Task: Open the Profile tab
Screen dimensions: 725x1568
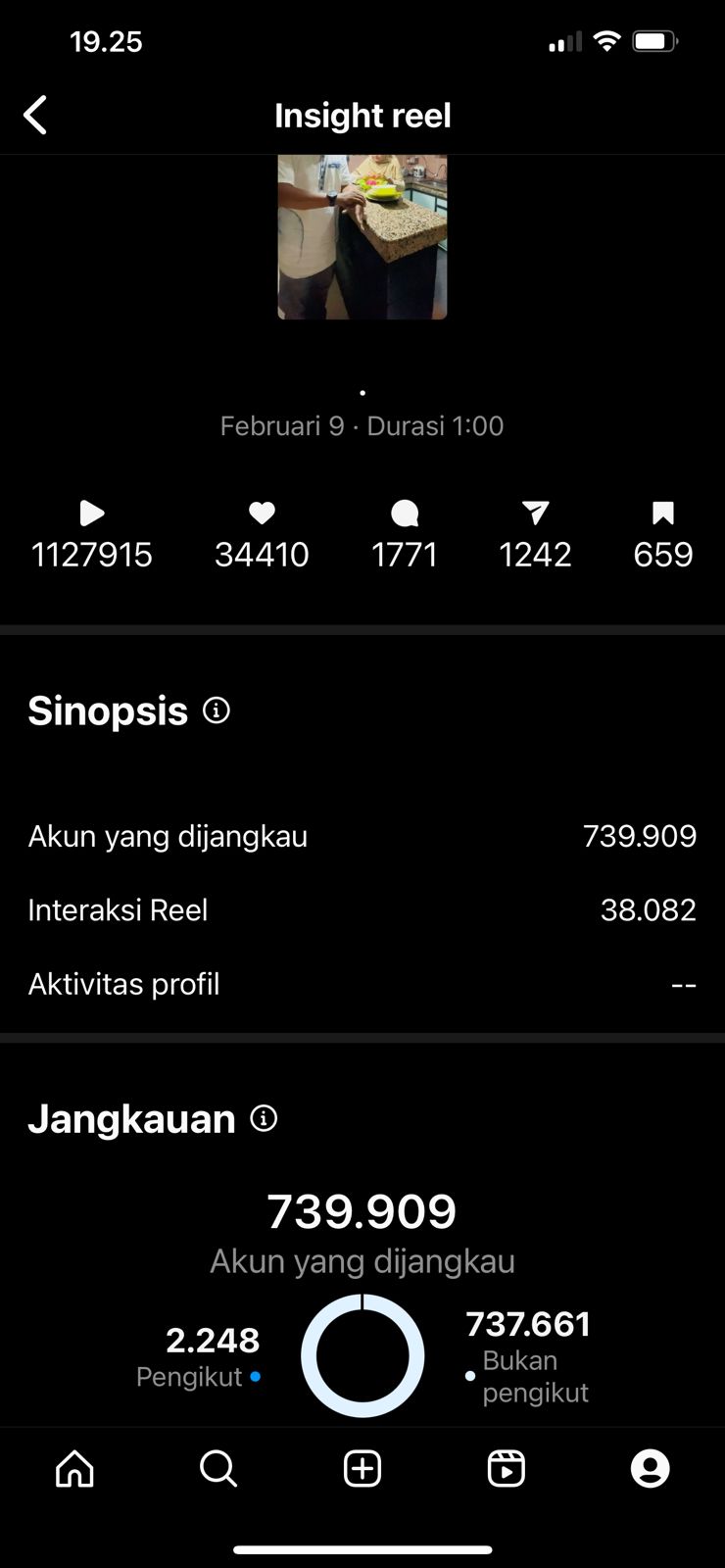Action: coord(650,1469)
